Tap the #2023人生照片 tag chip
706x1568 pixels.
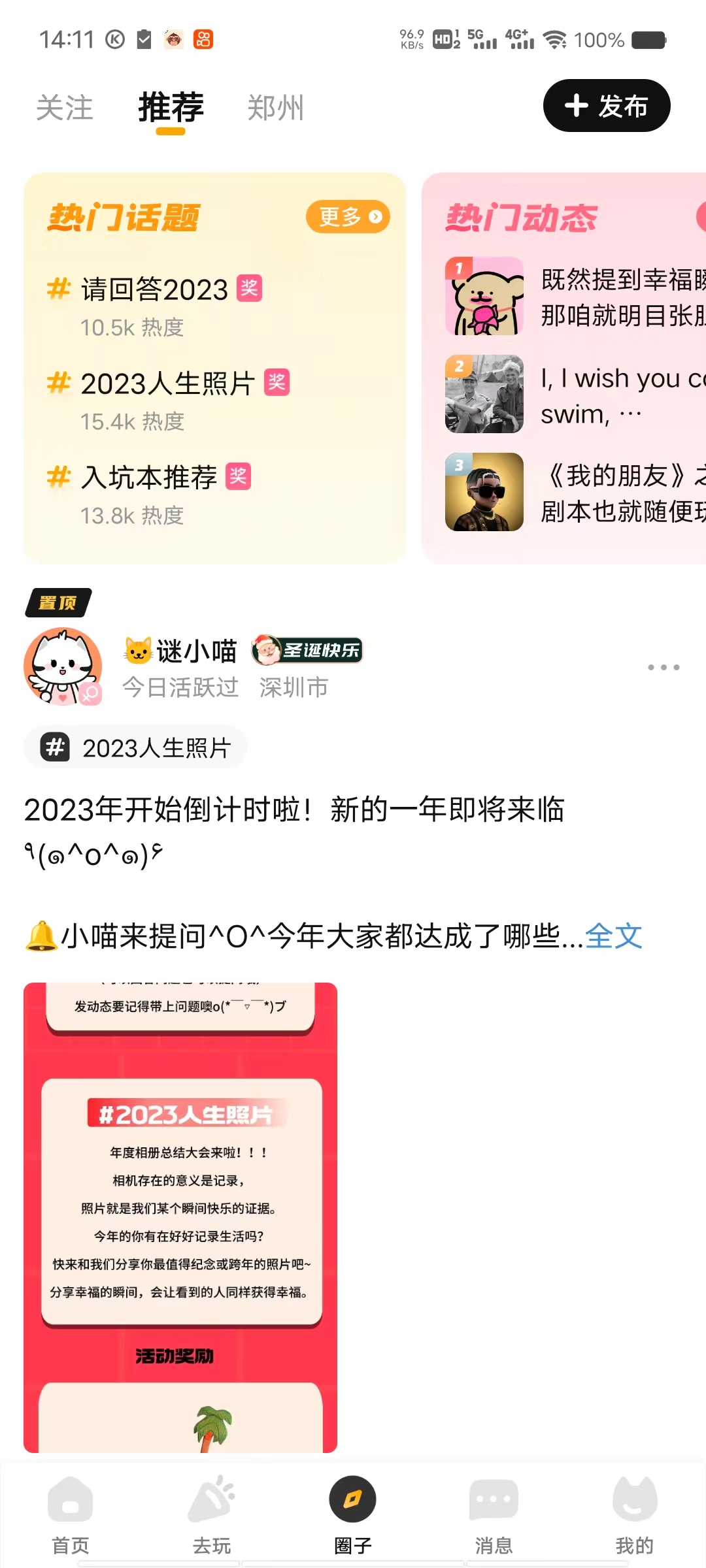click(135, 747)
